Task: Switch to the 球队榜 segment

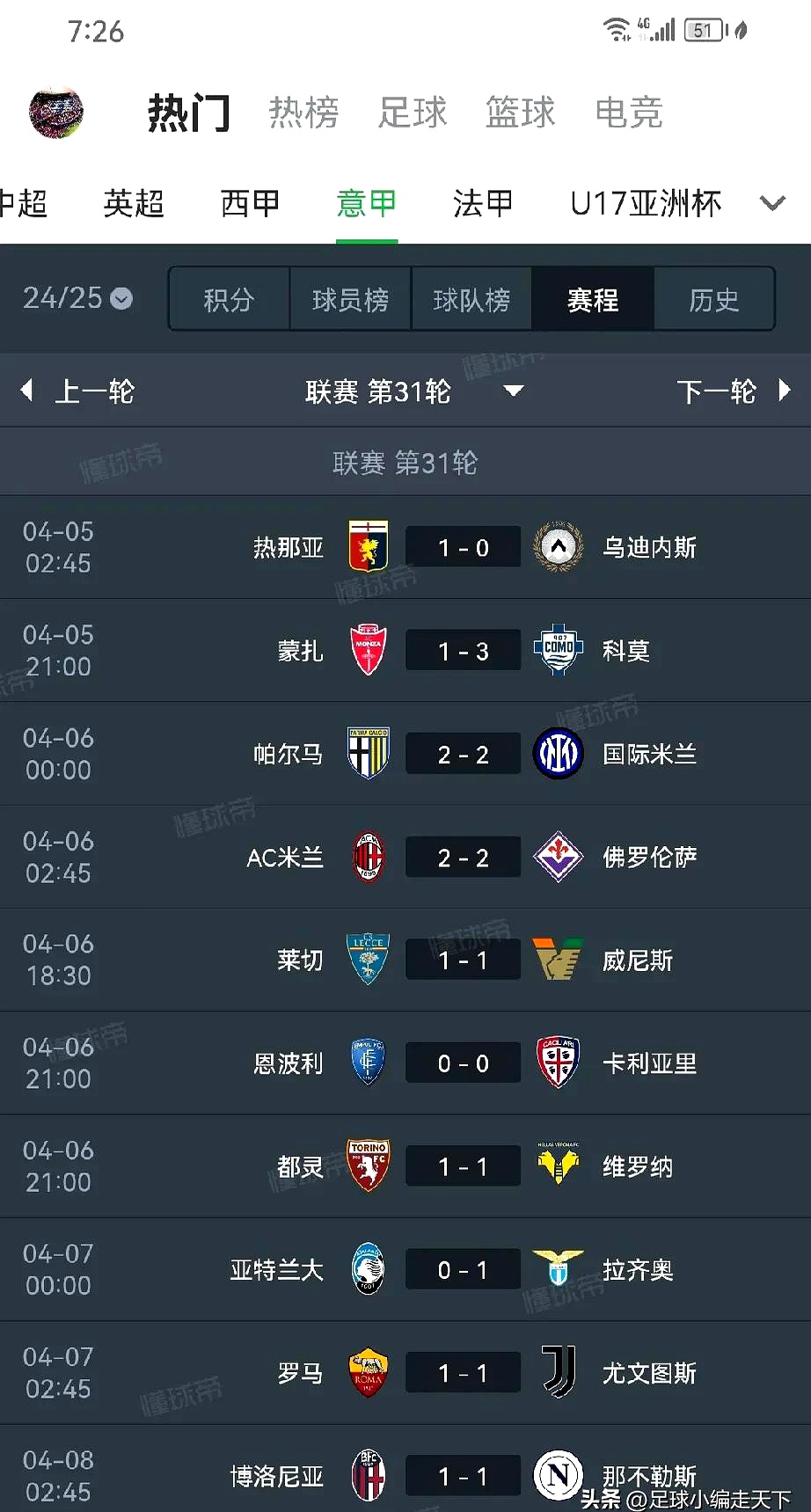Action: pos(471,300)
